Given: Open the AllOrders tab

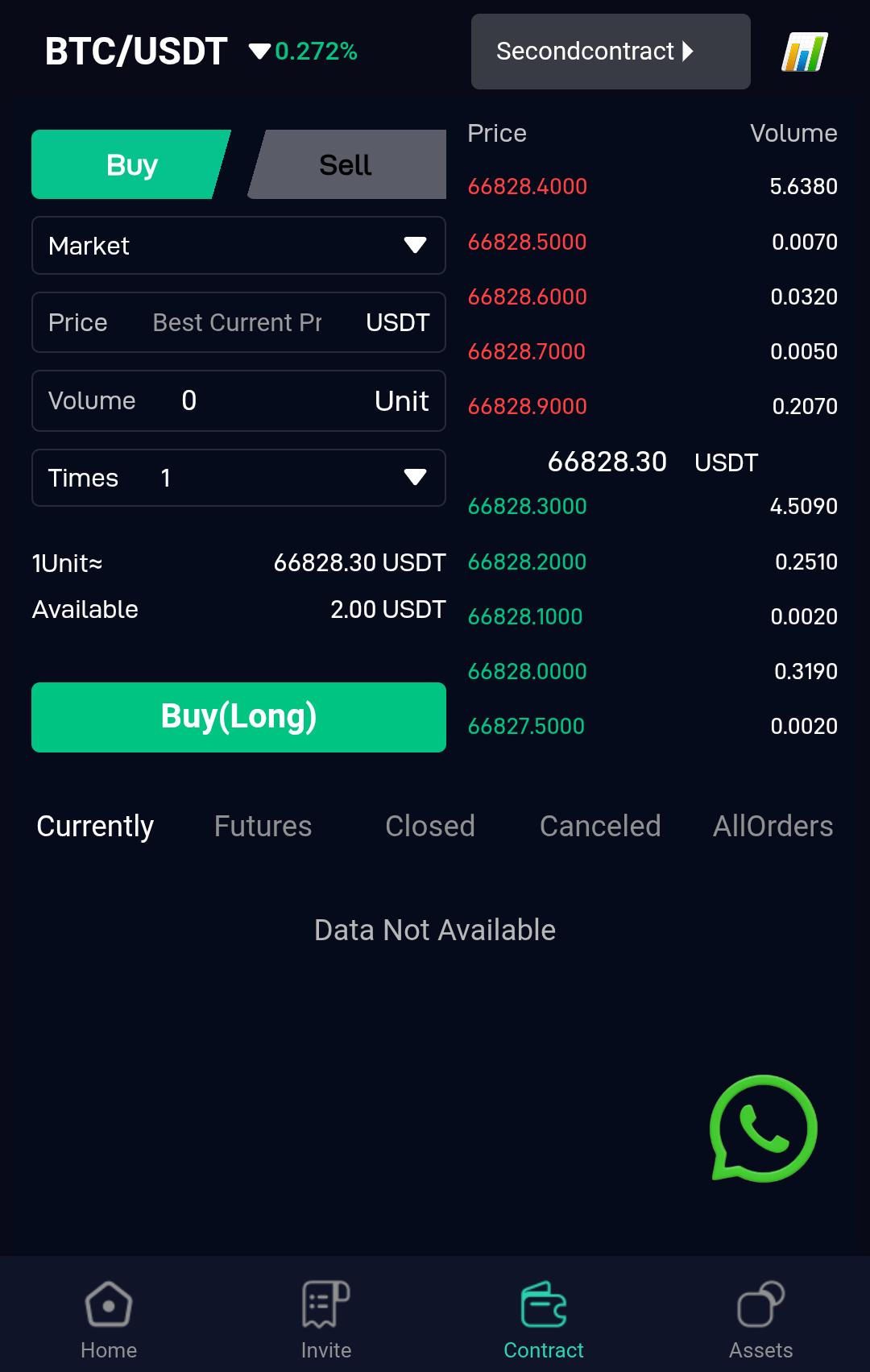Looking at the screenshot, I should pos(773,826).
